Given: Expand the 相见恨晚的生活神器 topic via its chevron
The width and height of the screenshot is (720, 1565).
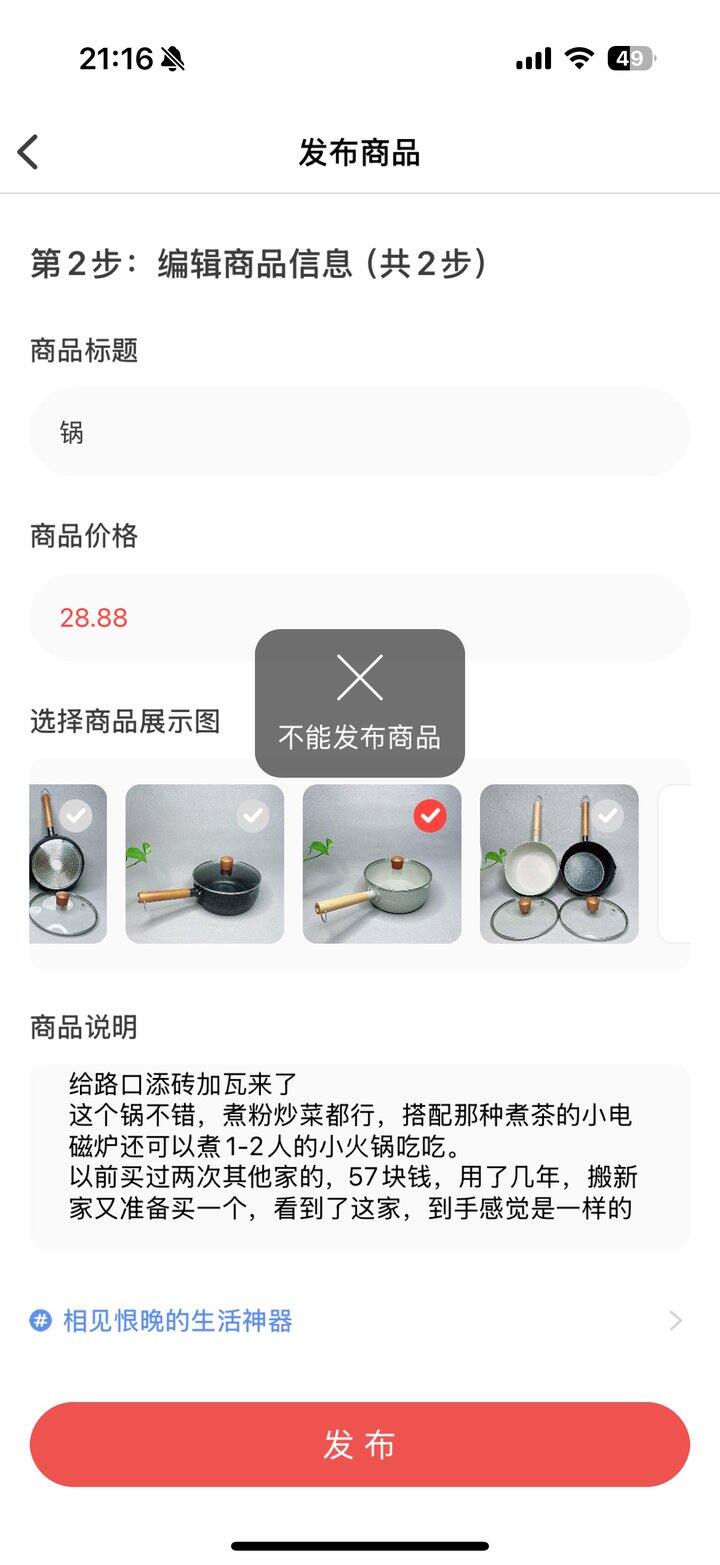Looking at the screenshot, I should pos(676,1321).
